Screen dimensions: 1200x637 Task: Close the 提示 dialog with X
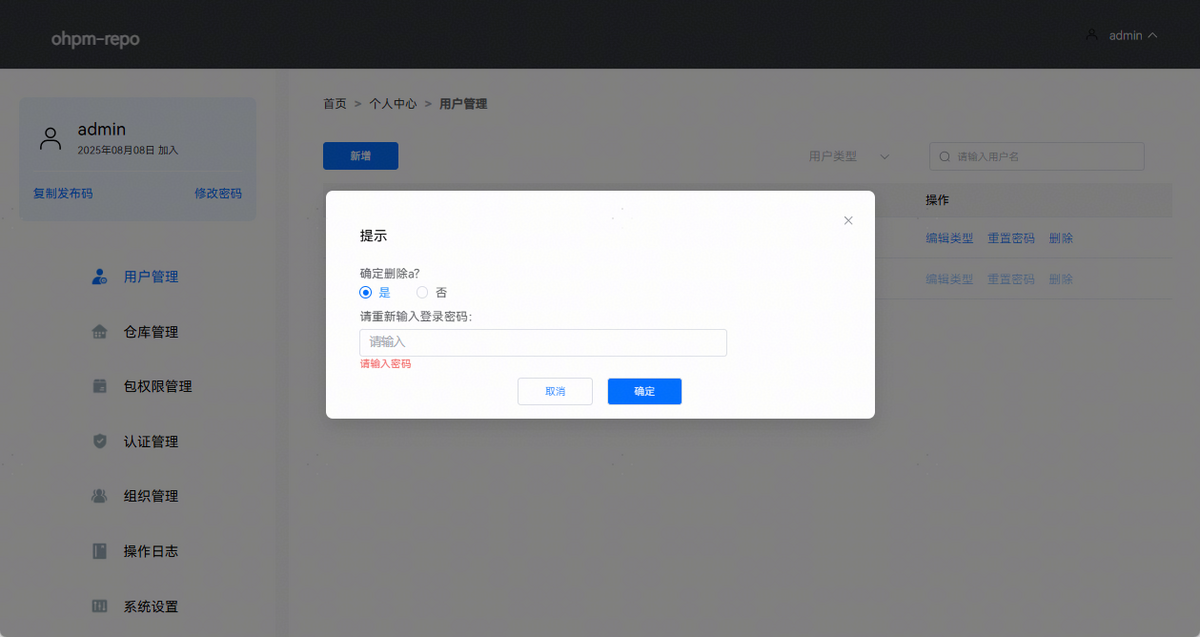pyautogui.click(x=848, y=220)
